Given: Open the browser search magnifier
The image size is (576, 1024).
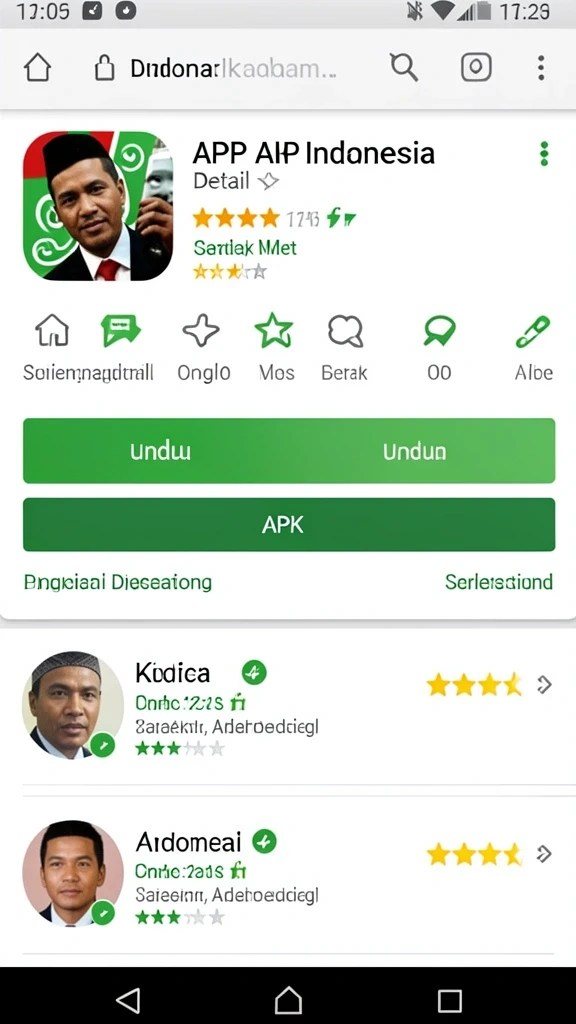Looking at the screenshot, I should (x=404, y=67).
